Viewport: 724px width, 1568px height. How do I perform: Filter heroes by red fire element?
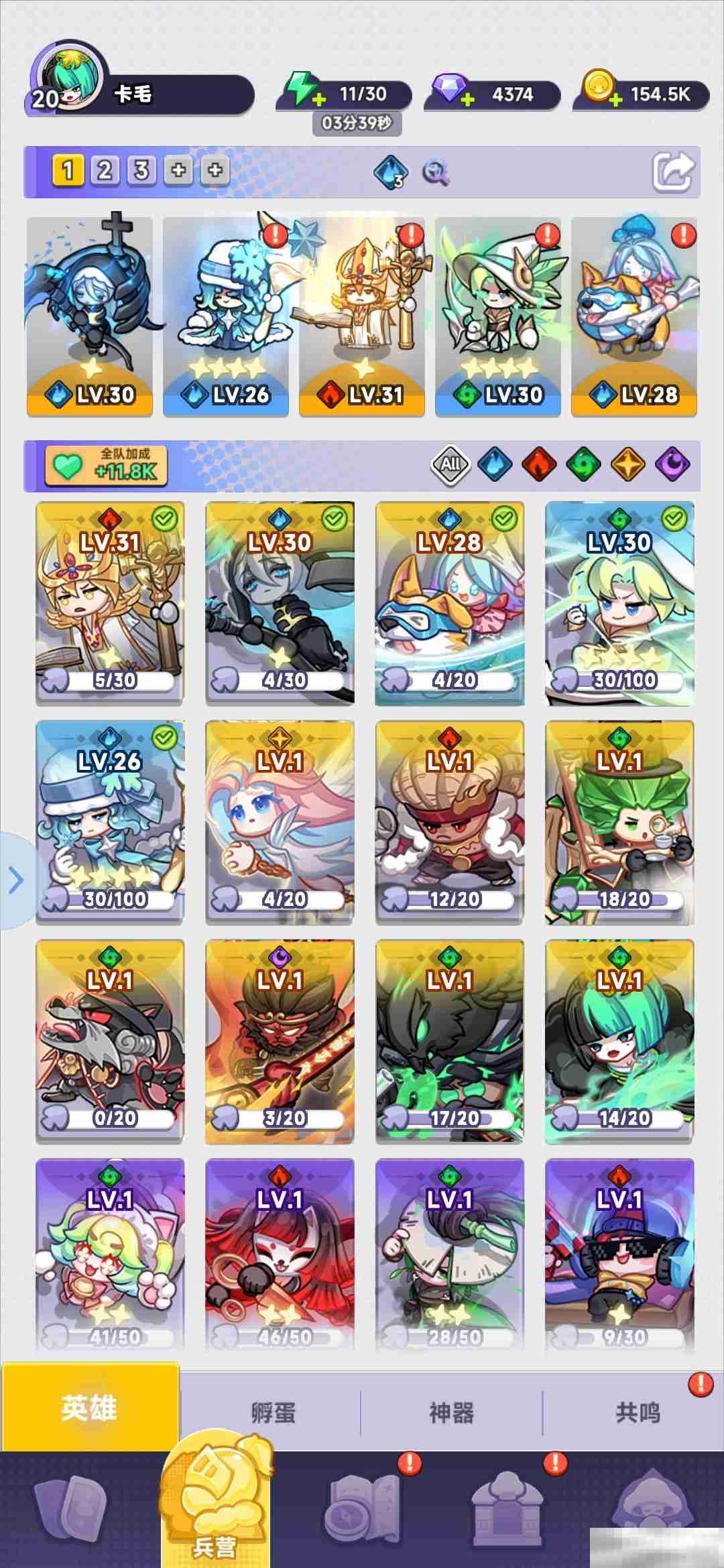(x=539, y=464)
